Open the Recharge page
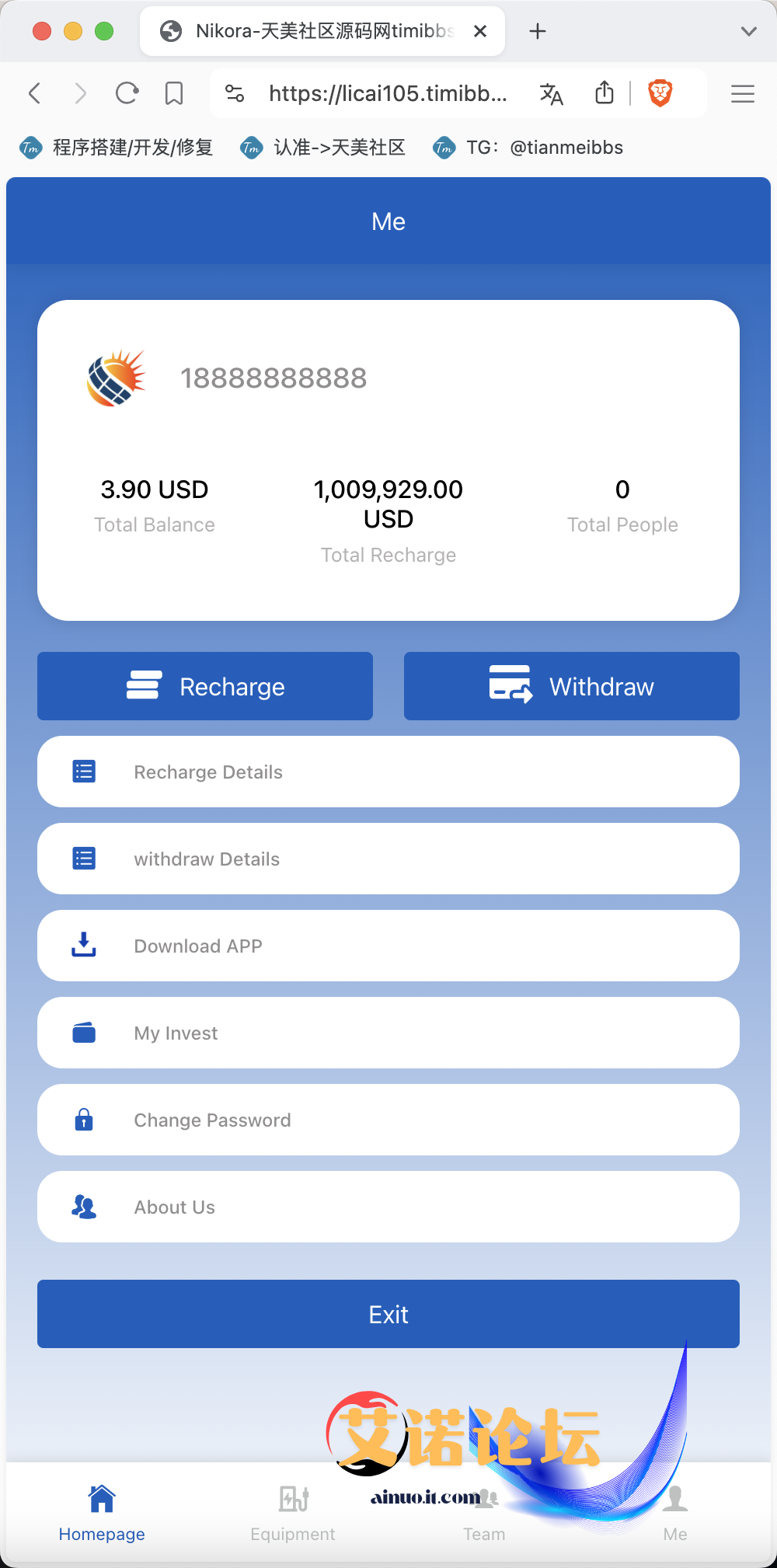Screen dimensions: 777x1568 pos(205,686)
